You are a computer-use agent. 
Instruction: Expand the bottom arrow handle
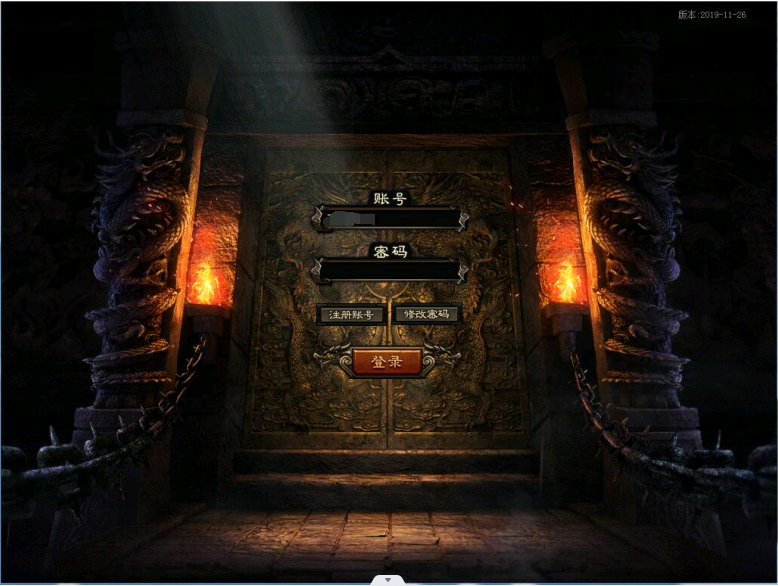[x=387, y=579]
